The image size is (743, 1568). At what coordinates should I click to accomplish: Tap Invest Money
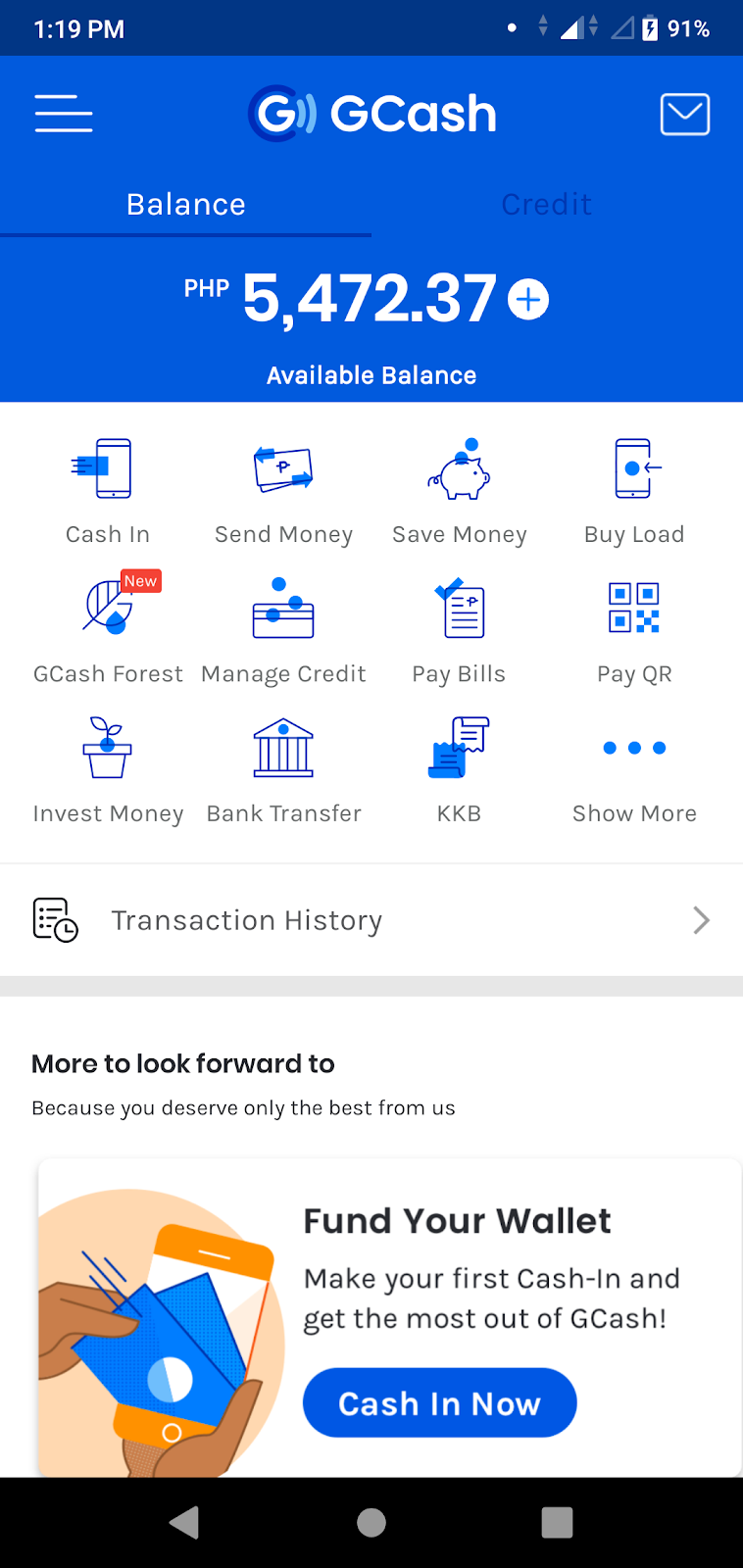(x=108, y=766)
